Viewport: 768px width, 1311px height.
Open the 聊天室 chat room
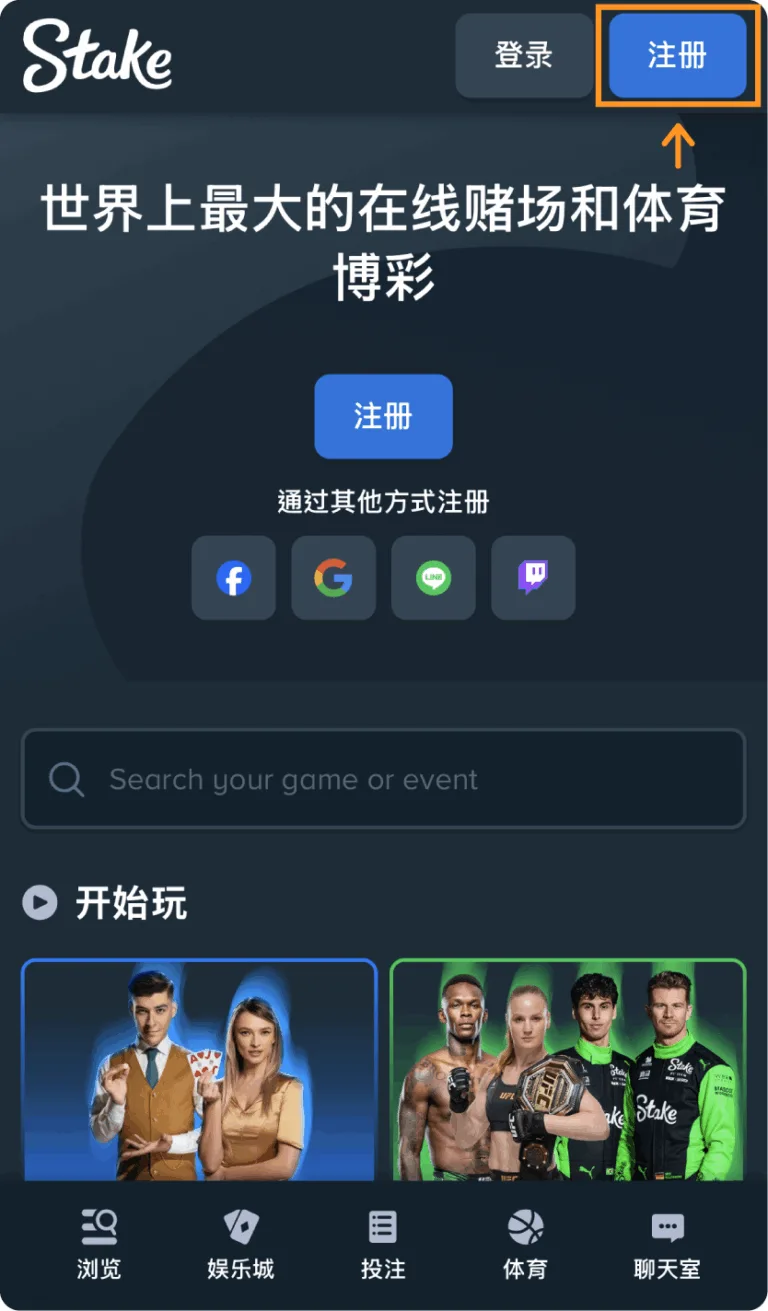[665, 1240]
